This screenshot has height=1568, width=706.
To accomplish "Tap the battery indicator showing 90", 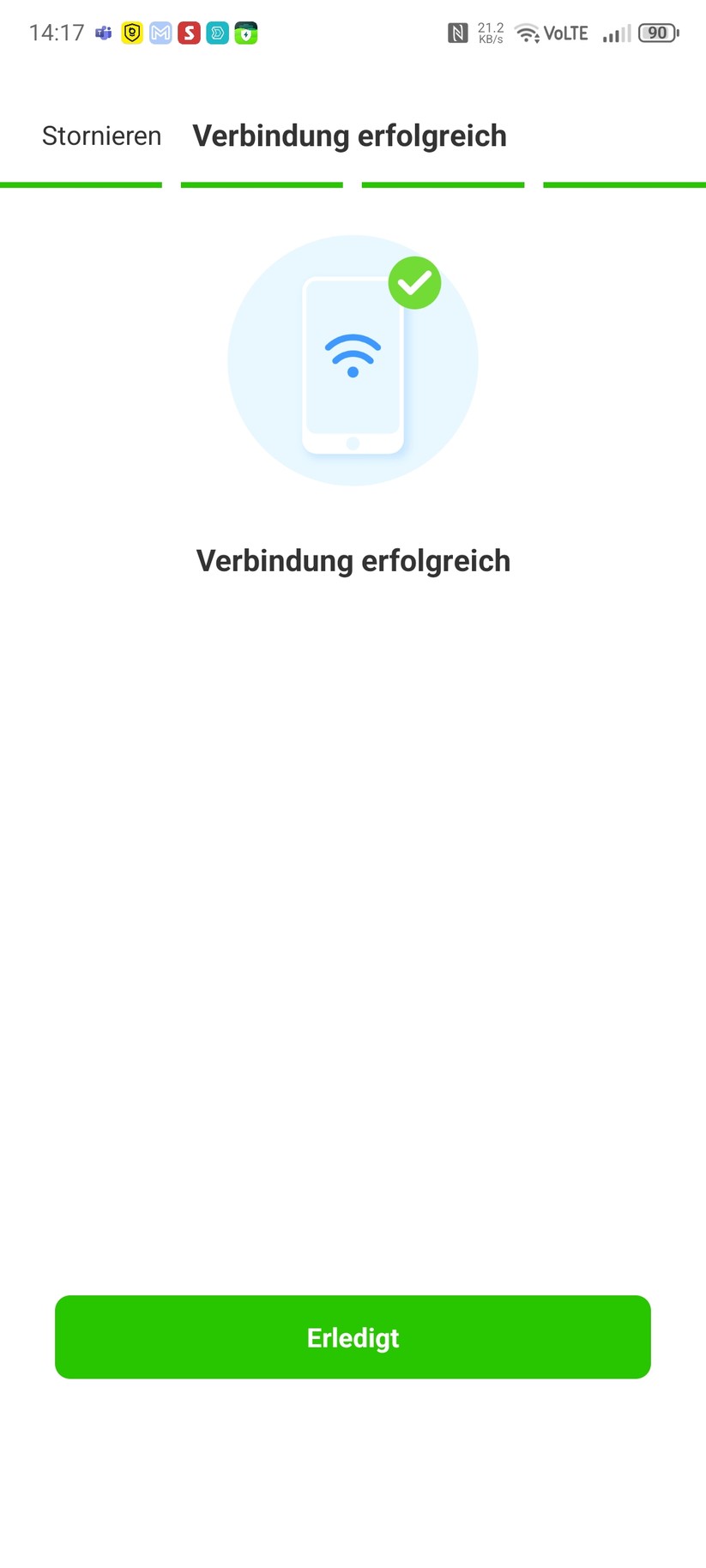I will [x=657, y=33].
